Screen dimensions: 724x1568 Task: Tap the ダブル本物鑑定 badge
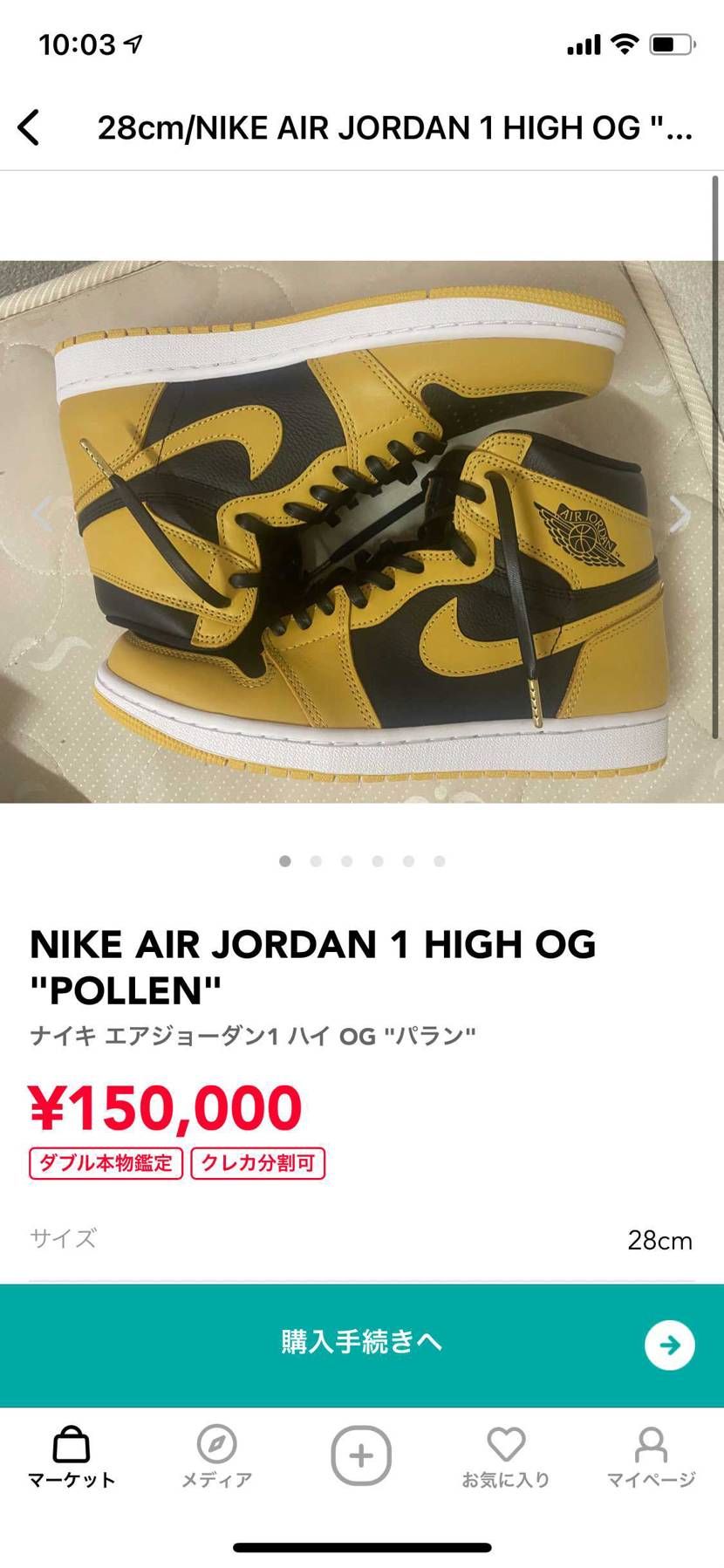106,1163
